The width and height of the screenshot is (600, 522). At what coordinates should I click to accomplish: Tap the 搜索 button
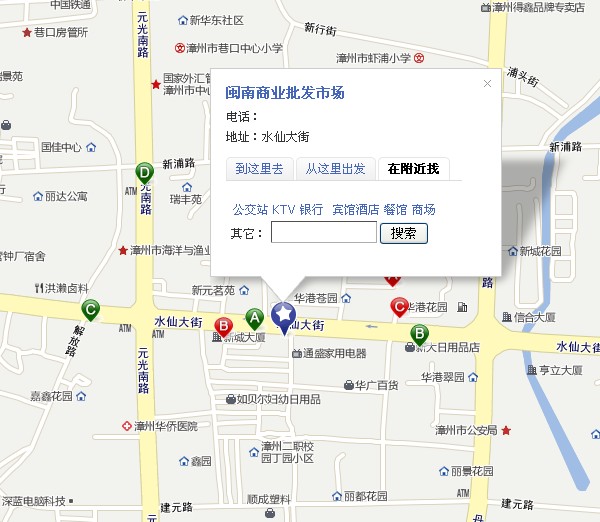405,233
